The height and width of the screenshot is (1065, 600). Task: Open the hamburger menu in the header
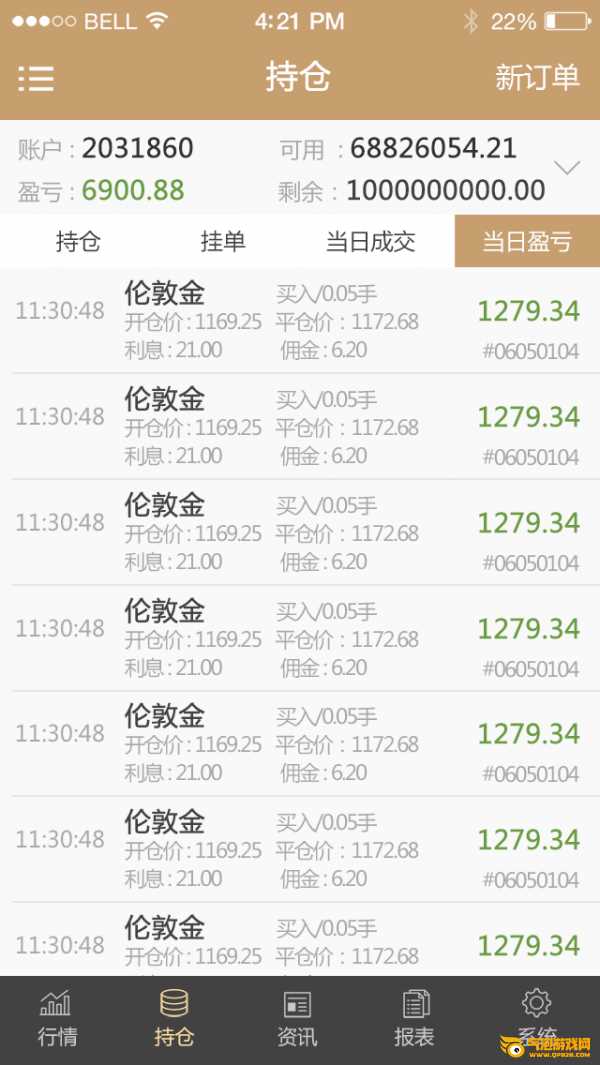36,78
